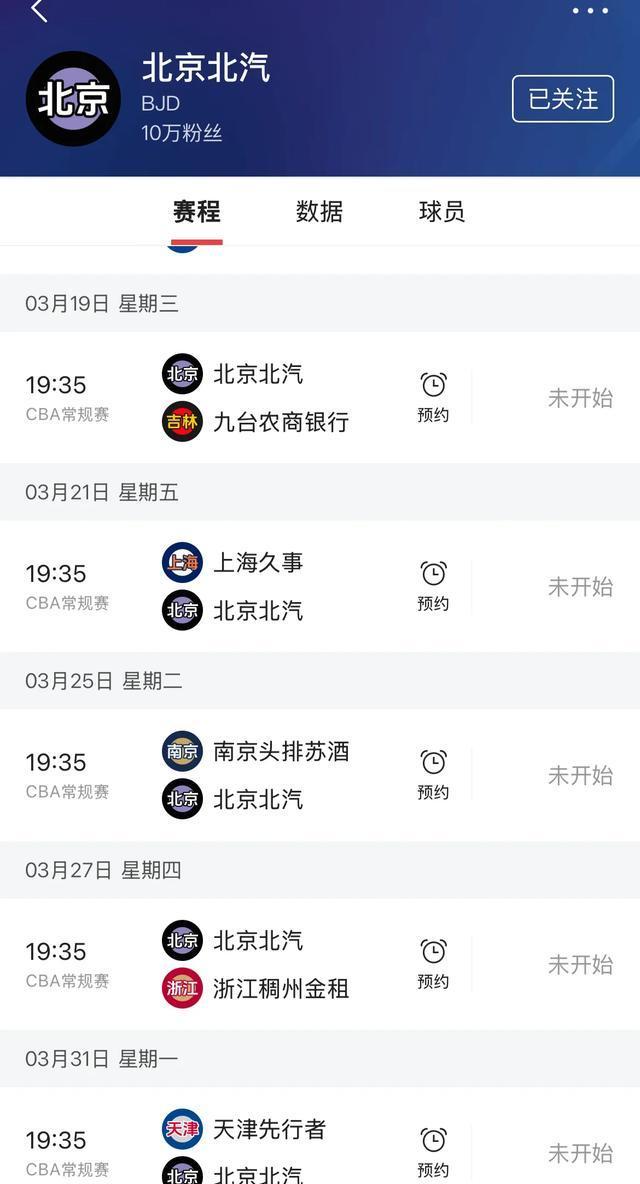
Task: Open the 03月31日 match against 天津先行者
Action: [x=320, y=1136]
